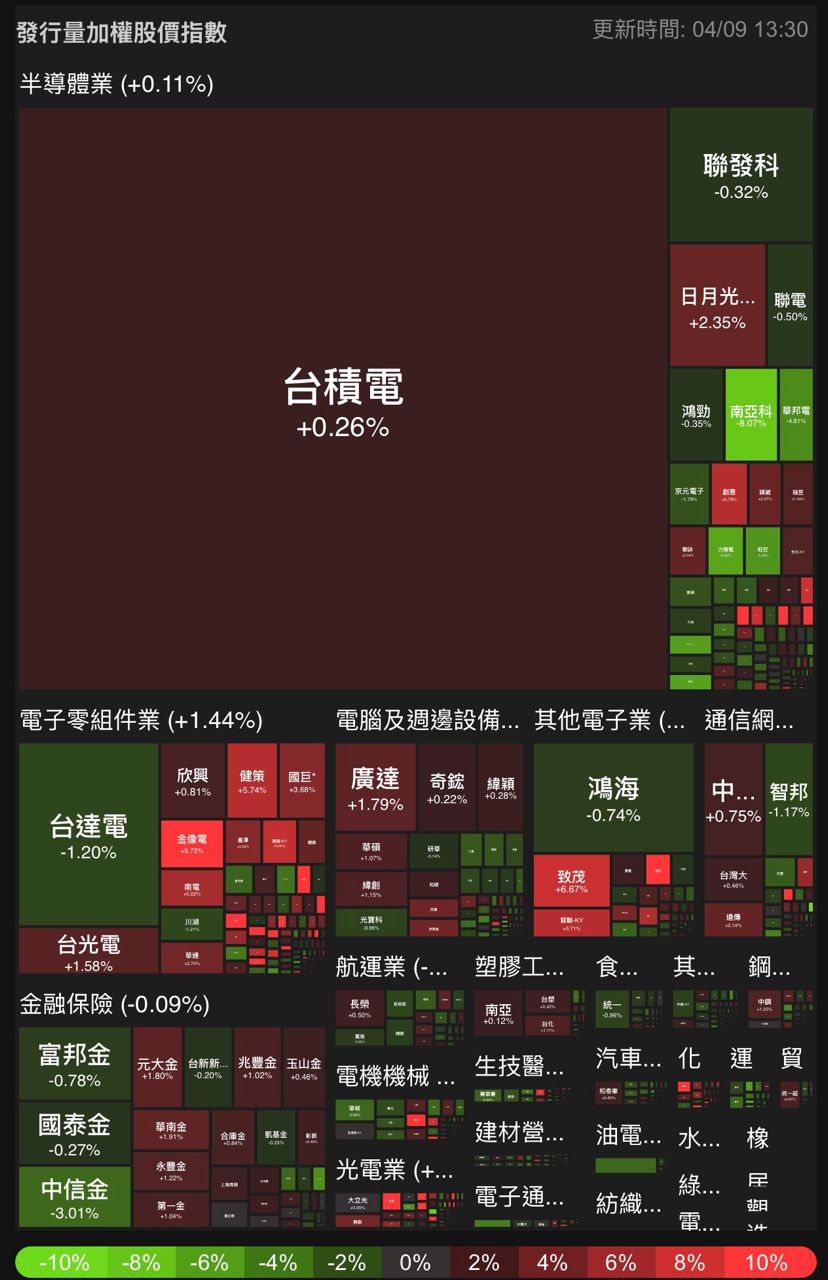View the 台光電 stock tile

(x=89, y=951)
